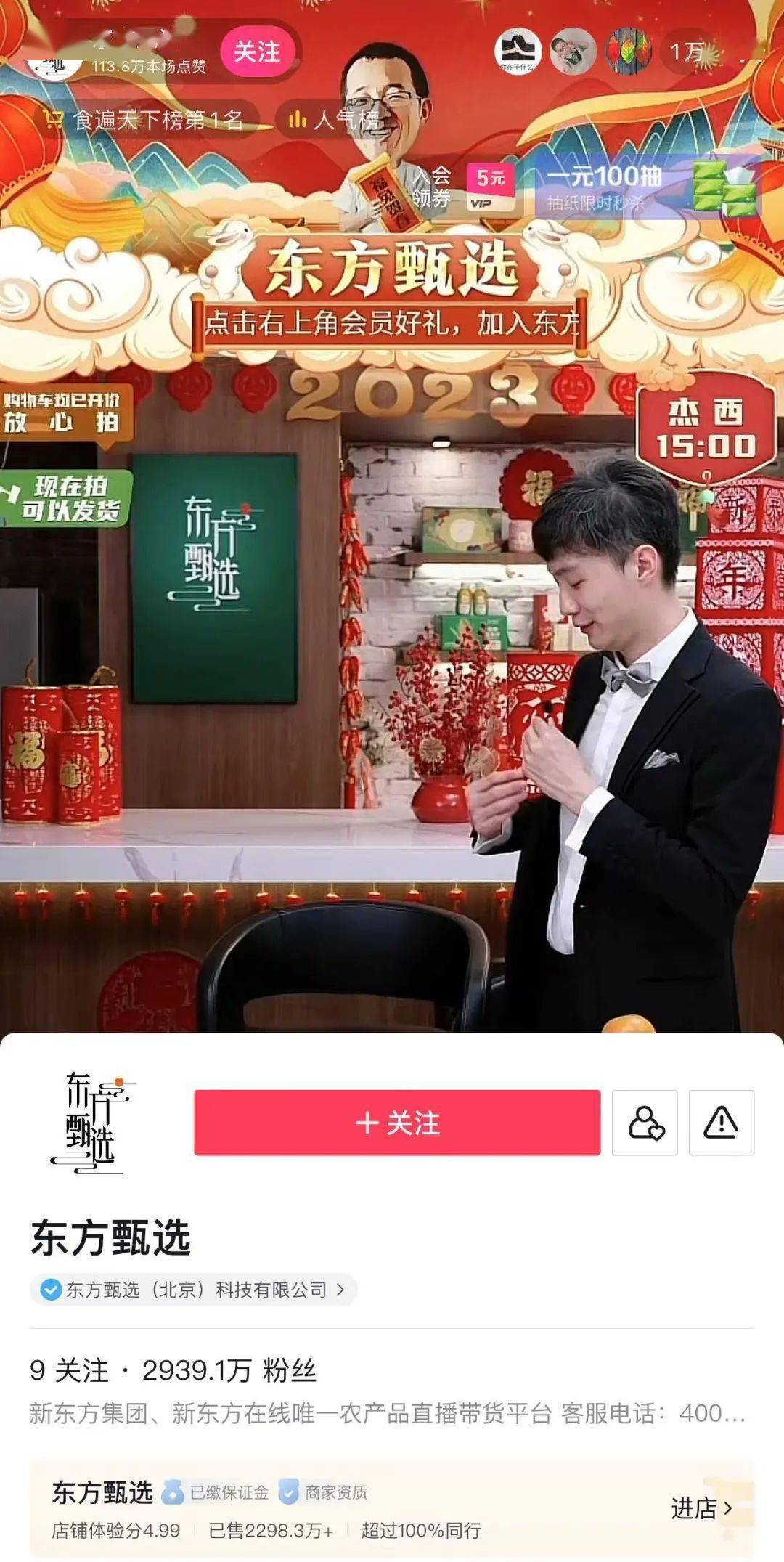Open the first viewer avatar in the top row
Viewport: 784px width, 1562px height.
coord(518,52)
